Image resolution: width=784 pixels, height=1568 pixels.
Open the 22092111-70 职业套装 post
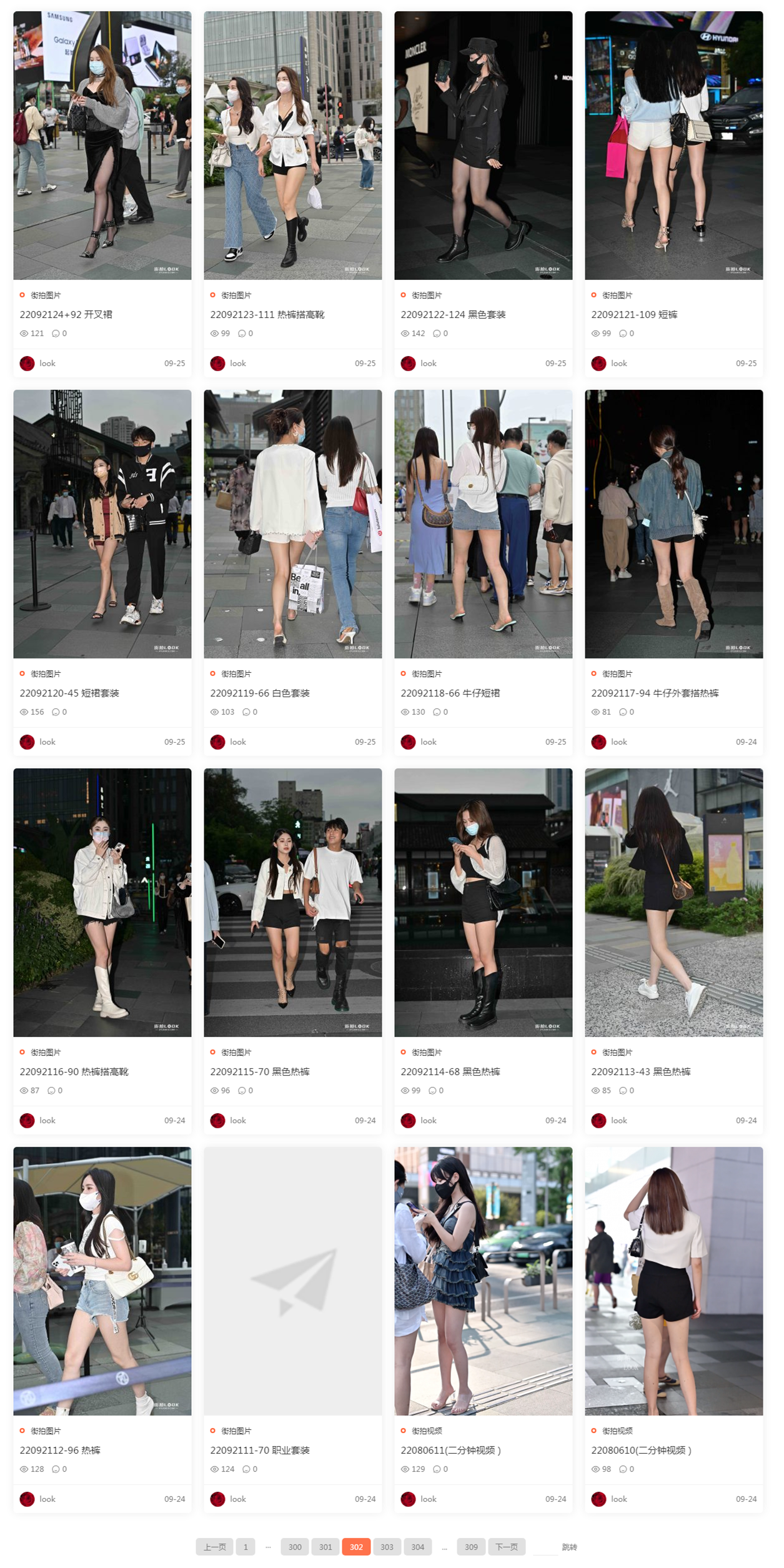point(259,1450)
